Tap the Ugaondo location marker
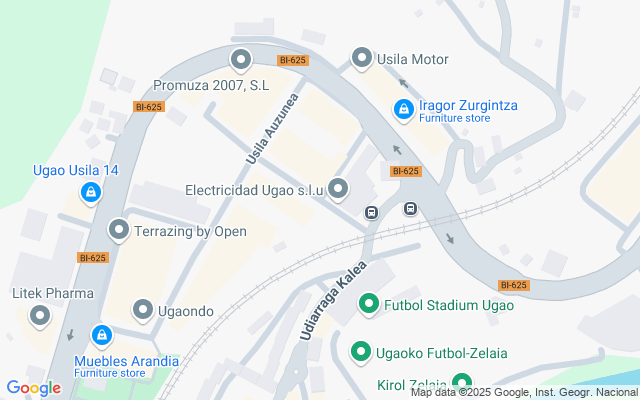Viewport: 640px width, 400px height. [x=142, y=311]
